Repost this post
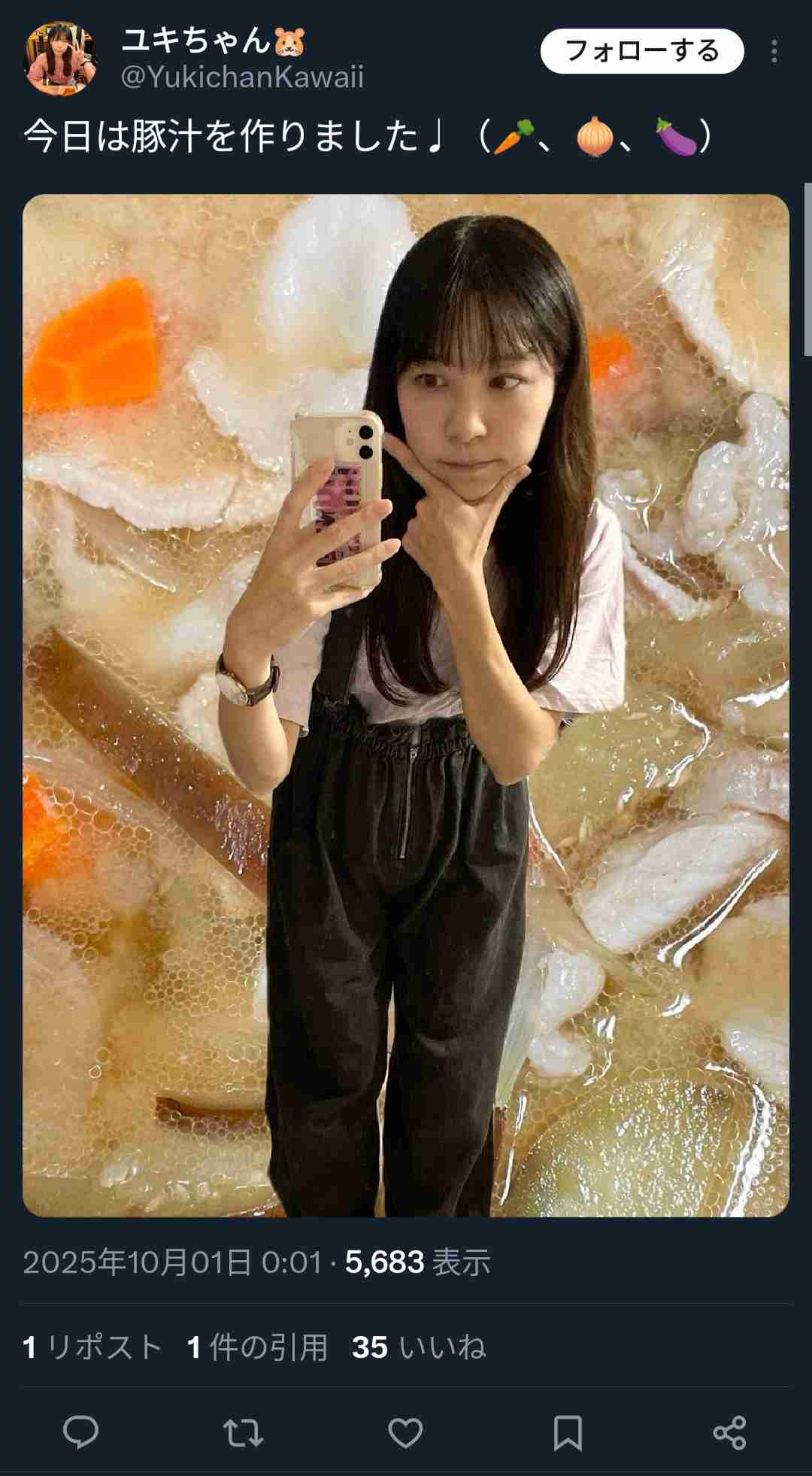 [243, 1432]
